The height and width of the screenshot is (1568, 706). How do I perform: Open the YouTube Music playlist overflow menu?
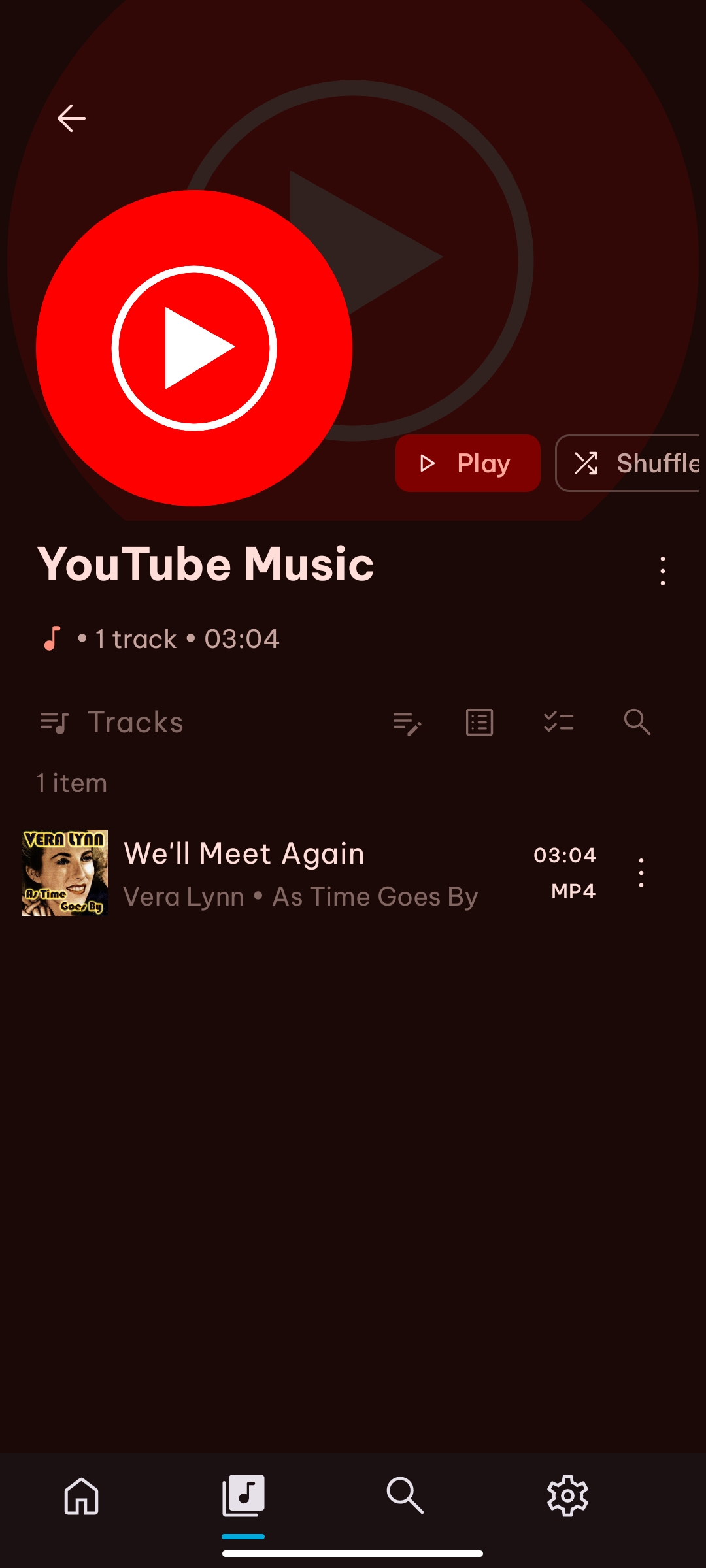[x=662, y=571]
